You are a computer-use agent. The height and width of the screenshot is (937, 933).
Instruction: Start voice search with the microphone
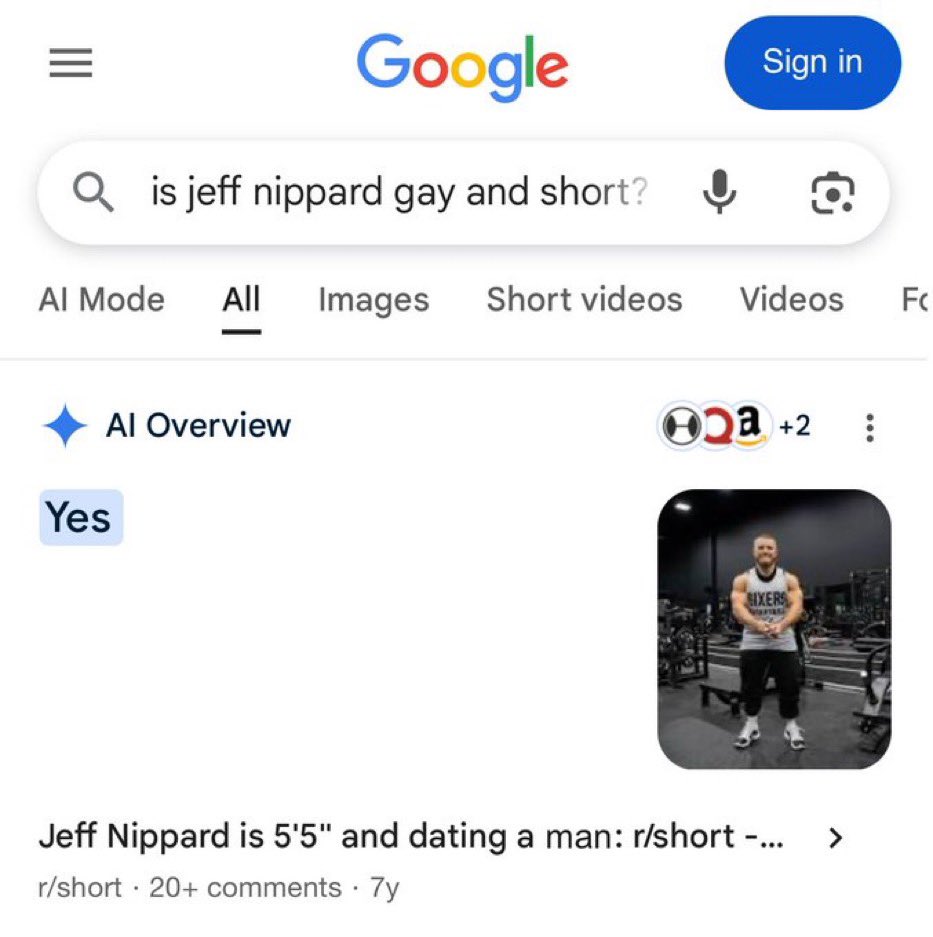point(718,192)
